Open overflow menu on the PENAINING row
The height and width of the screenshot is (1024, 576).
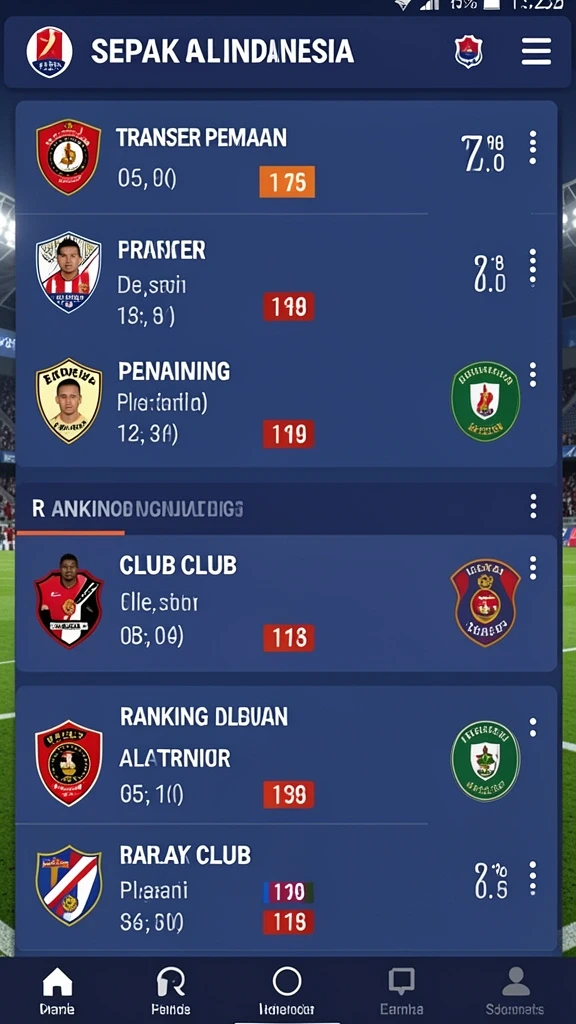[x=533, y=375]
